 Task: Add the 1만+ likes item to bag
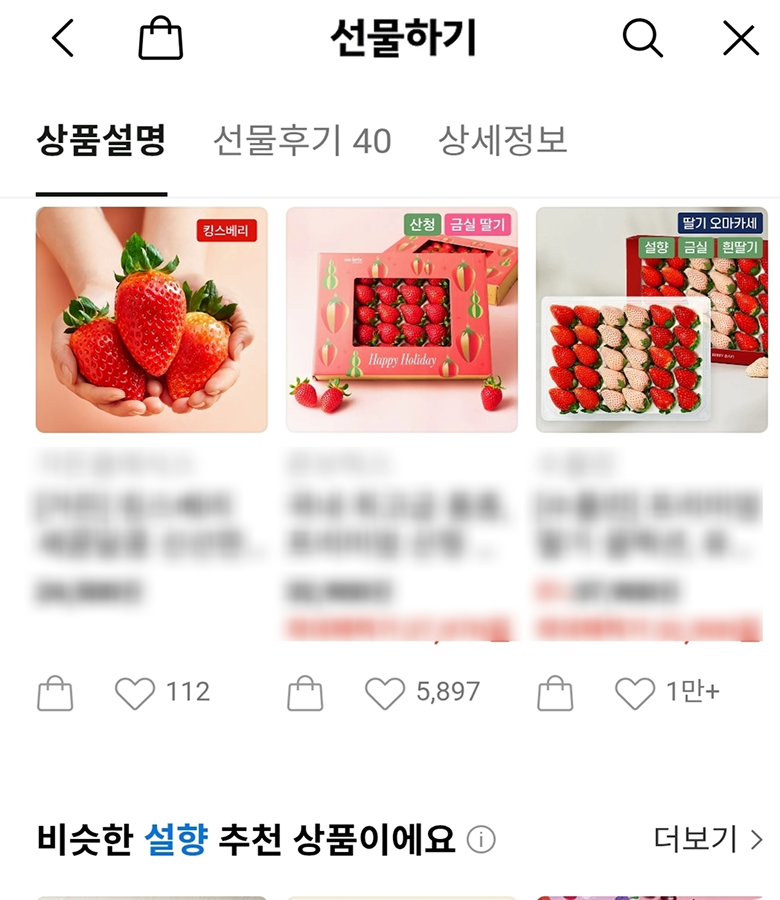(555, 693)
